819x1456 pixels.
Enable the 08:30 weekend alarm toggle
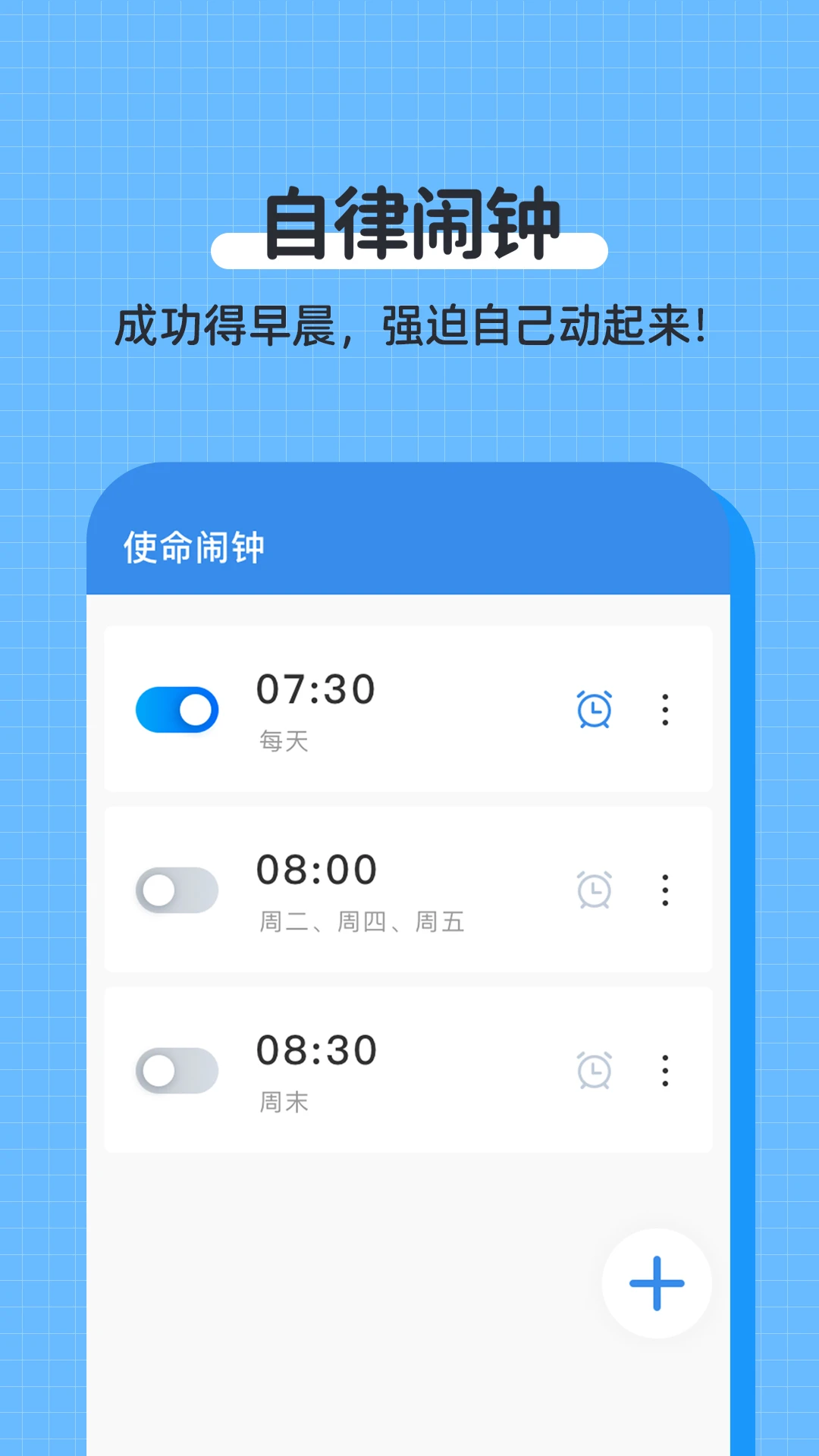pyautogui.click(x=176, y=1069)
